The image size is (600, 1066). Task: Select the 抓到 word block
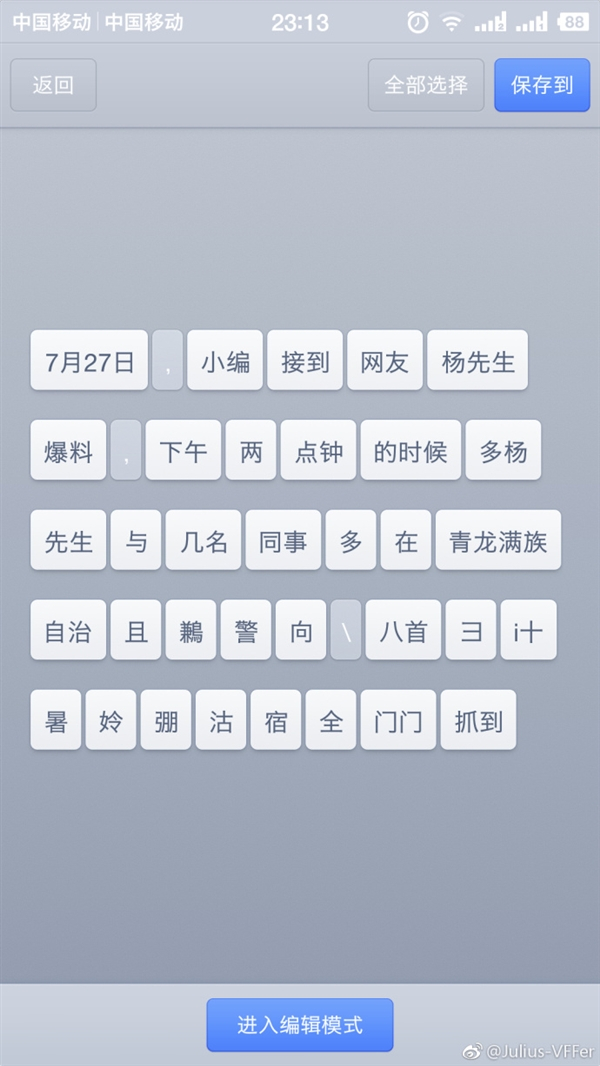point(478,720)
